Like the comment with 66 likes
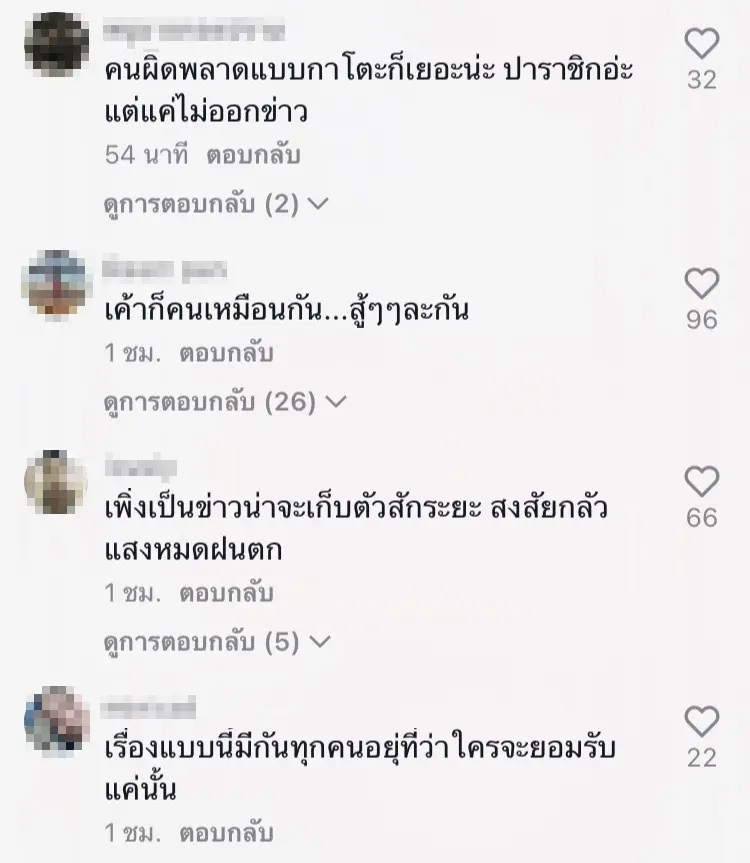750x863 pixels. [x=702, y=481]
